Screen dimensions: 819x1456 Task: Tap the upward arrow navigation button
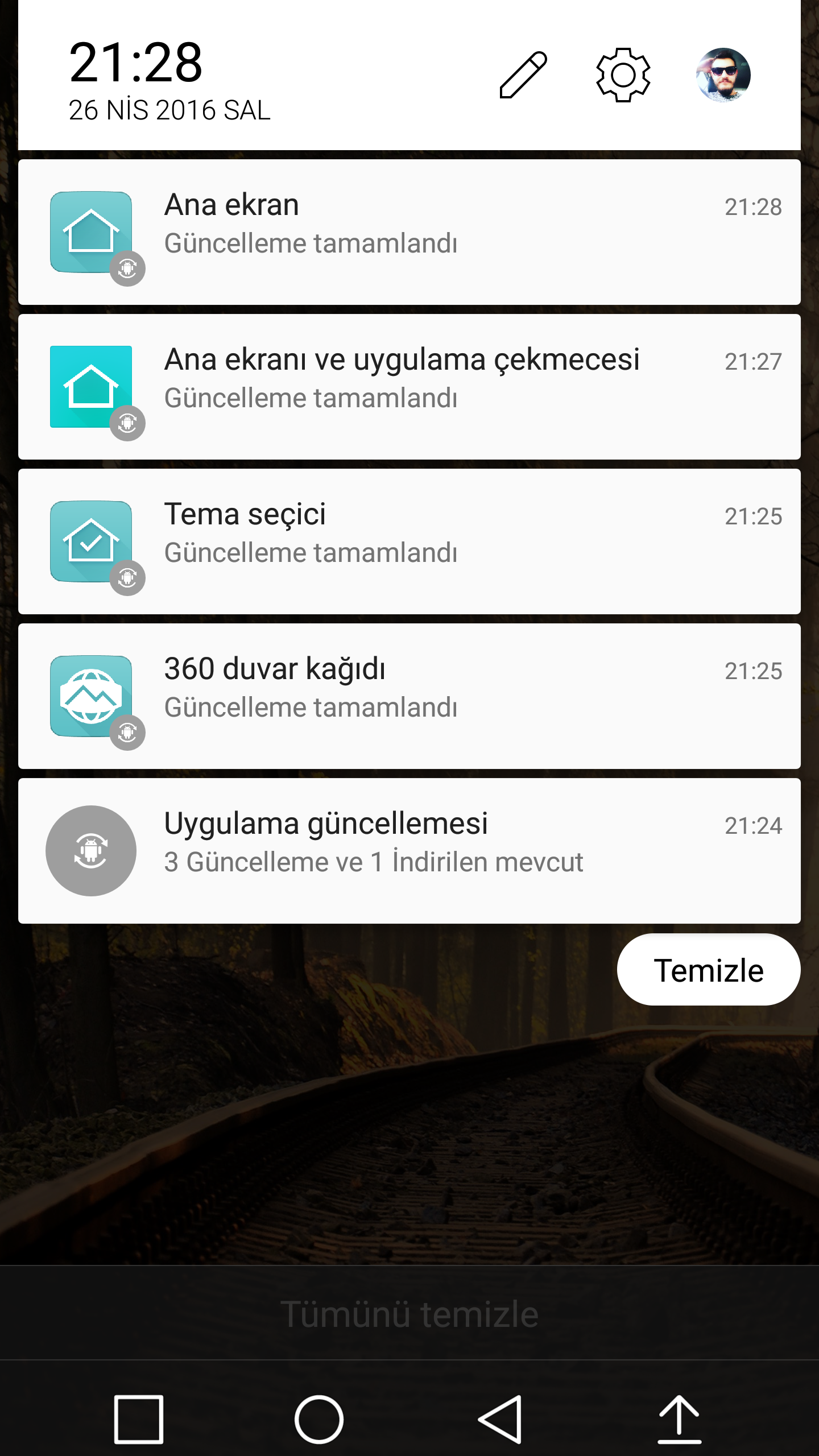point(679,1419)
